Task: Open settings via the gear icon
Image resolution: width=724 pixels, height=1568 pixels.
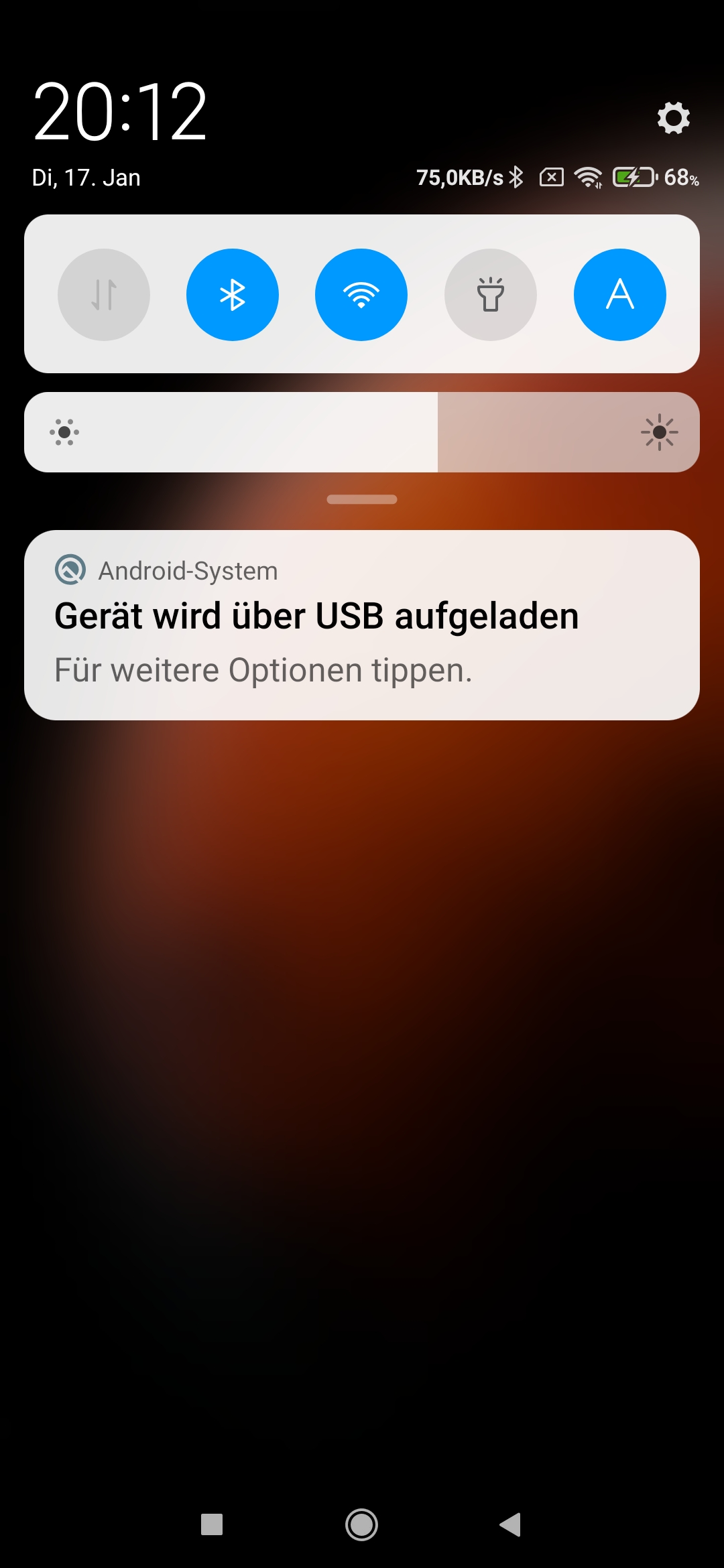Action: (x=673, y=118)
